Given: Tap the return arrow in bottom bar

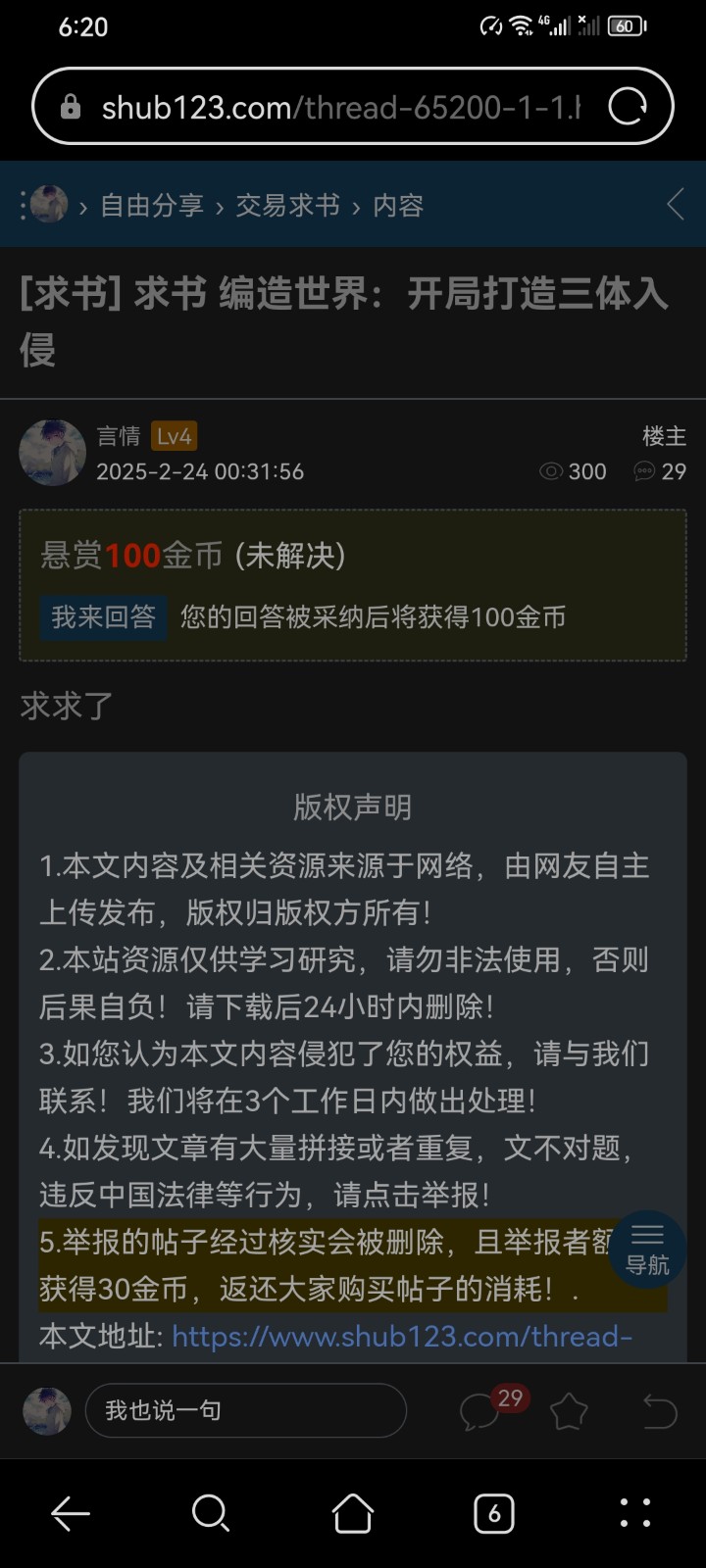Looking at the screenshot, I should click(659, 1411).
